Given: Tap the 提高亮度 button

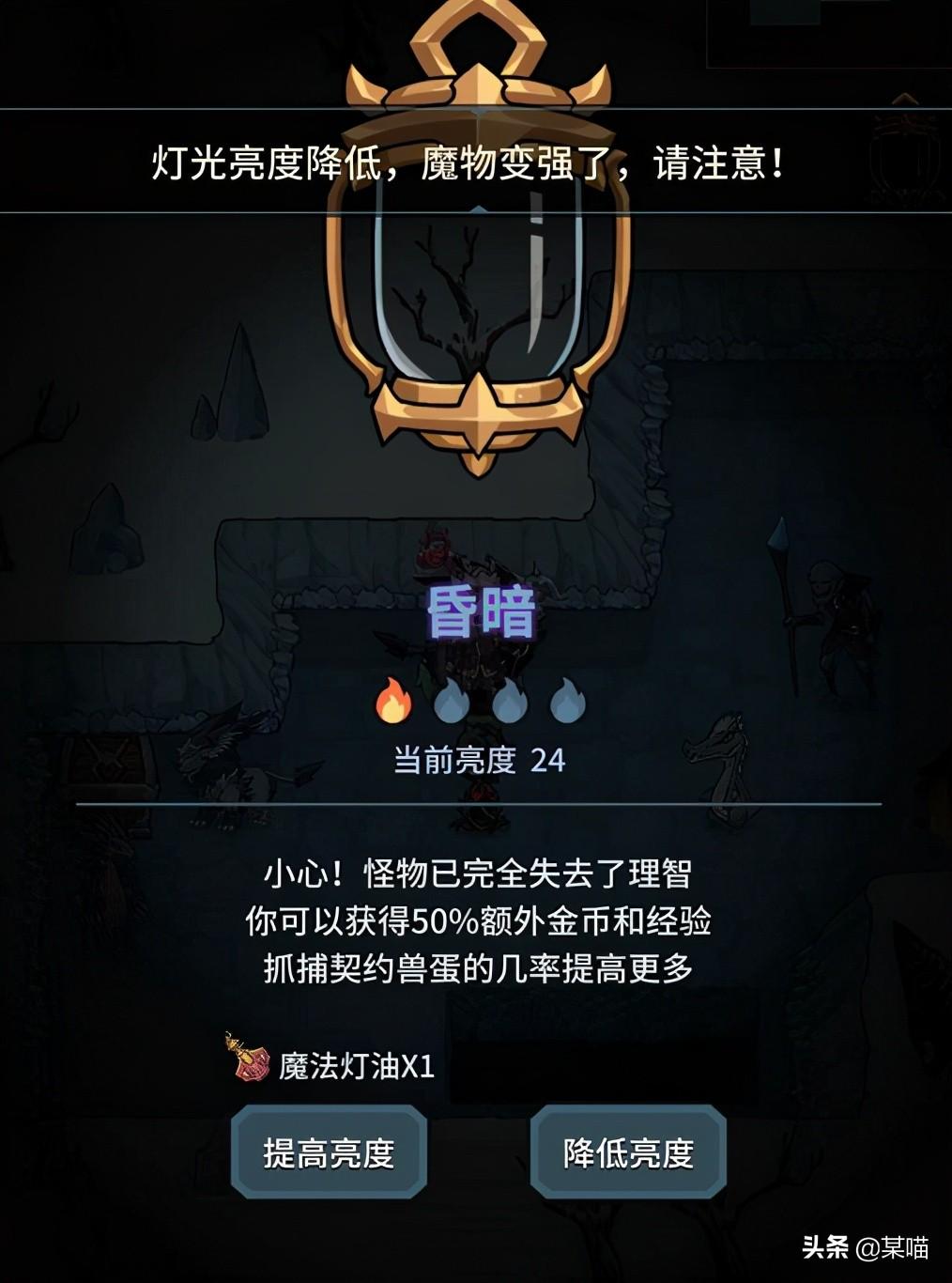Looking at the screenshot, I should click(x=329, y=1152).
